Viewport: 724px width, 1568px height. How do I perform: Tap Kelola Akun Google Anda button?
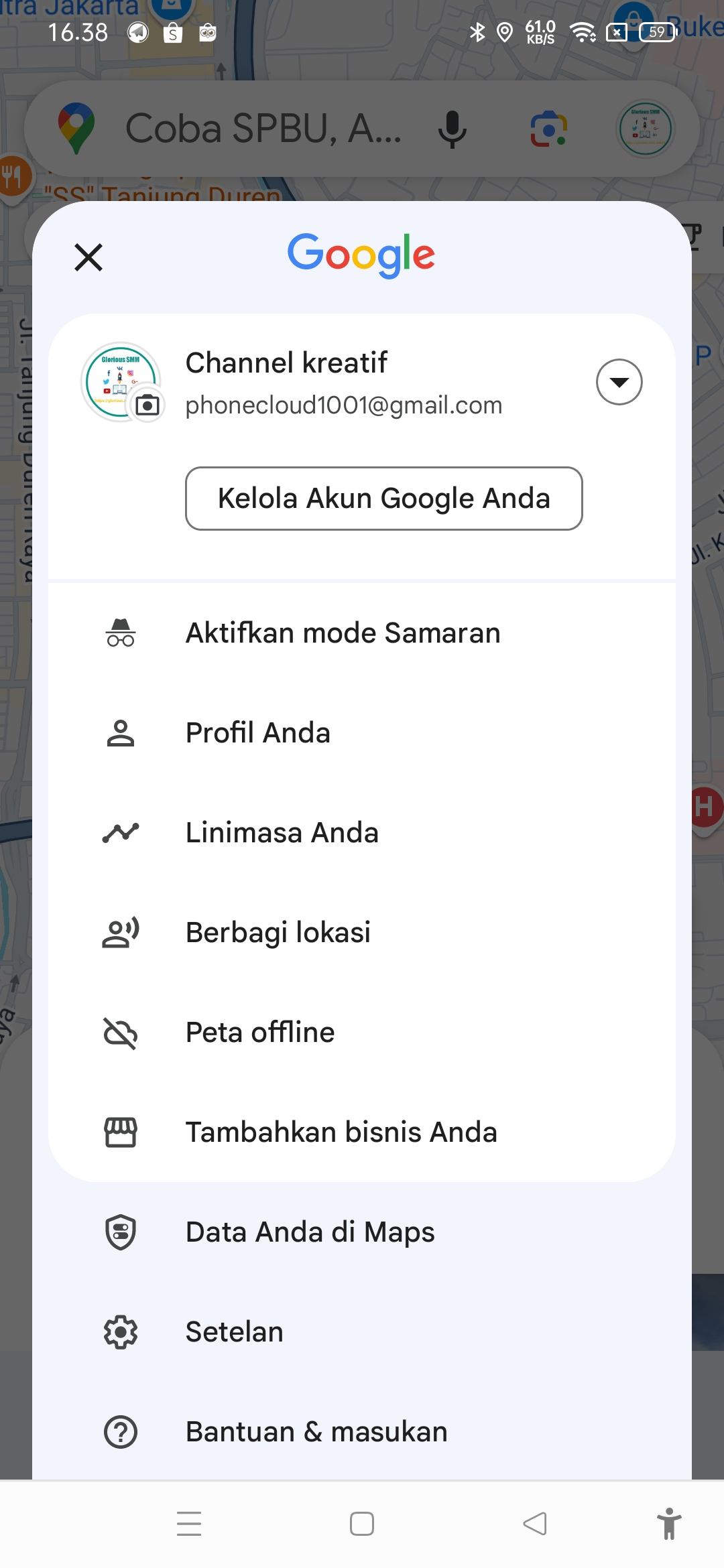383,499
